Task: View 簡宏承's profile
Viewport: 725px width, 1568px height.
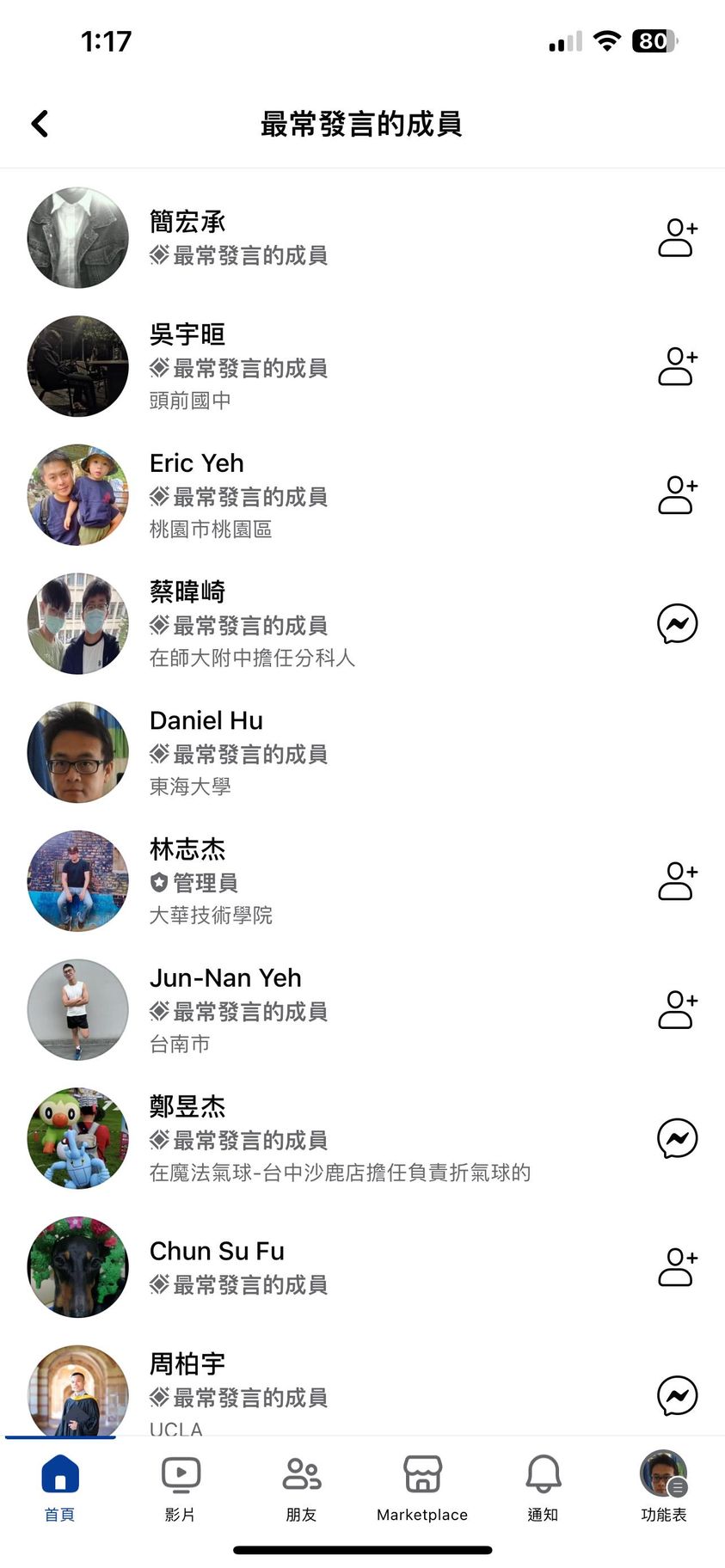Action: coord(187,222)
